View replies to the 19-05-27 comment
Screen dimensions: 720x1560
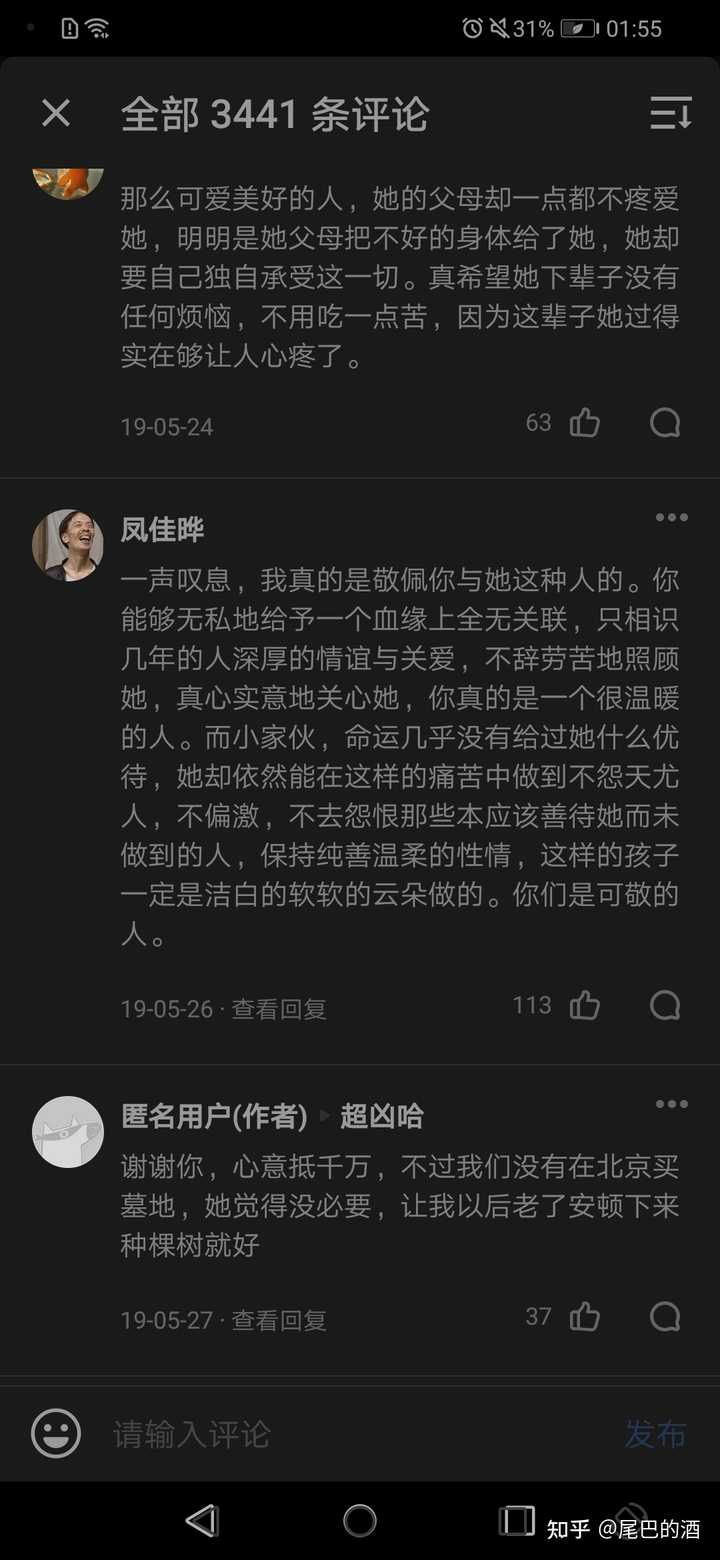click(279, 1320)
